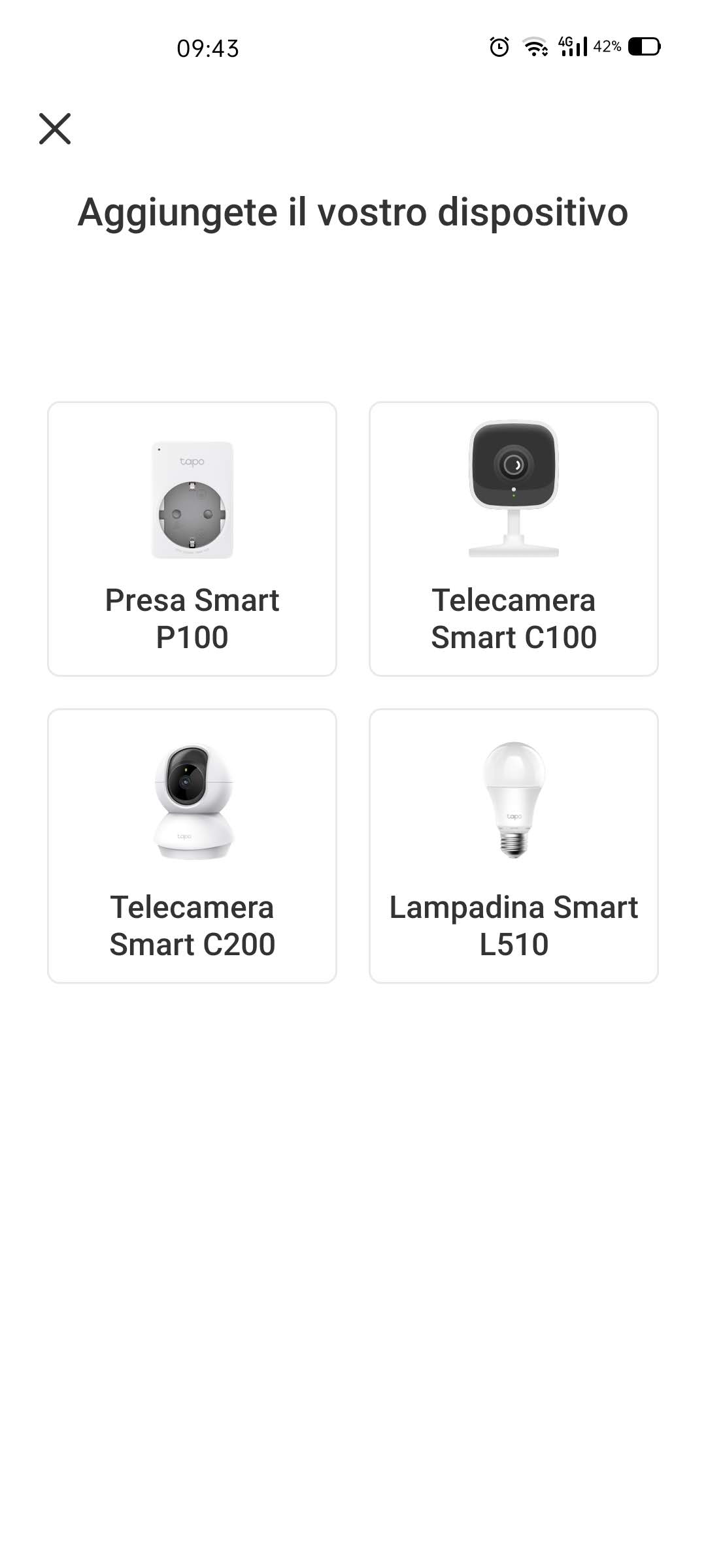Open the Telecamera Smart C200 card

coord(192,846)
